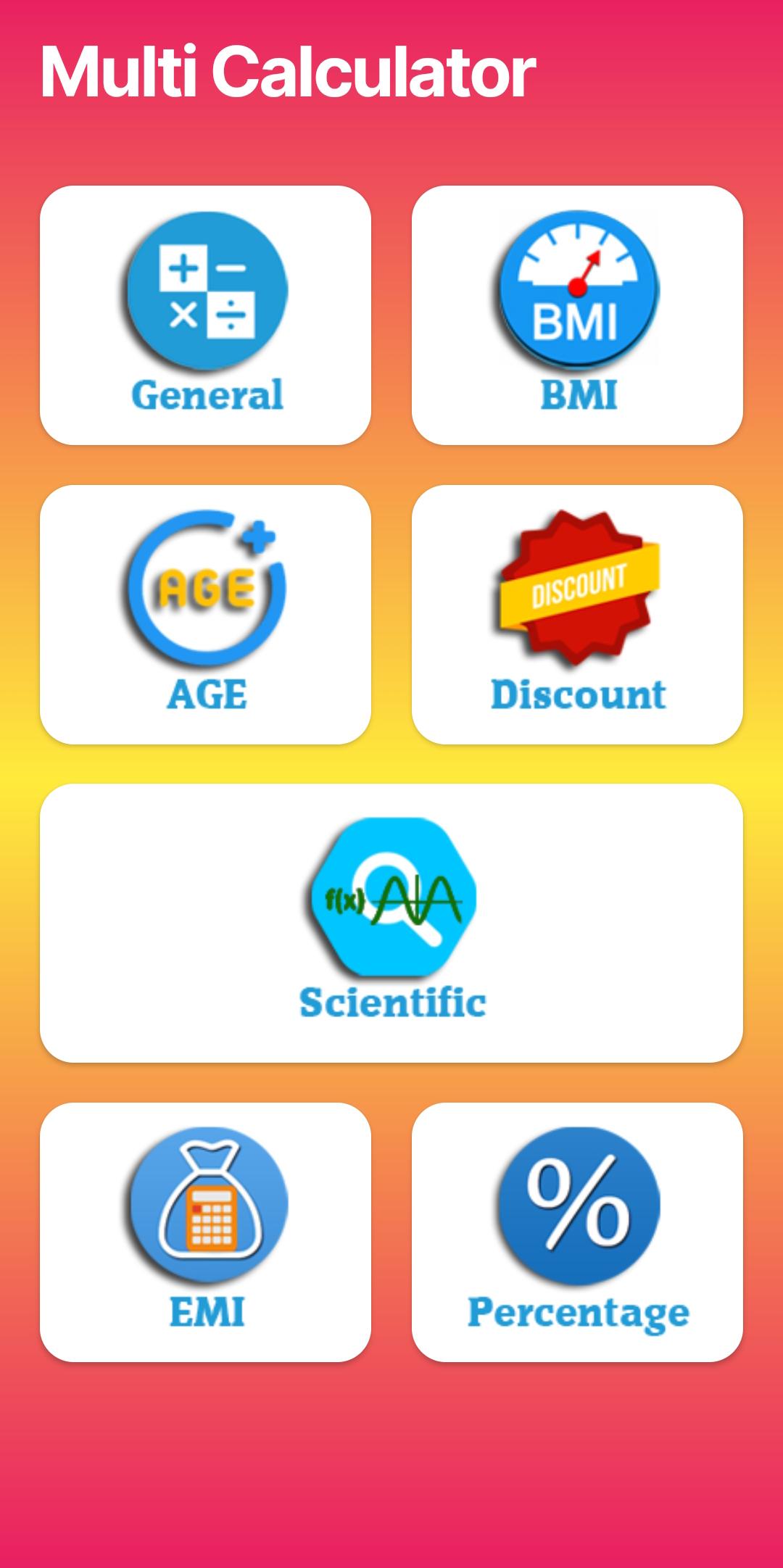This screenshot has height=1568, width=783.
Task: Choose the EMI calculator
Action: point(205,1232)
